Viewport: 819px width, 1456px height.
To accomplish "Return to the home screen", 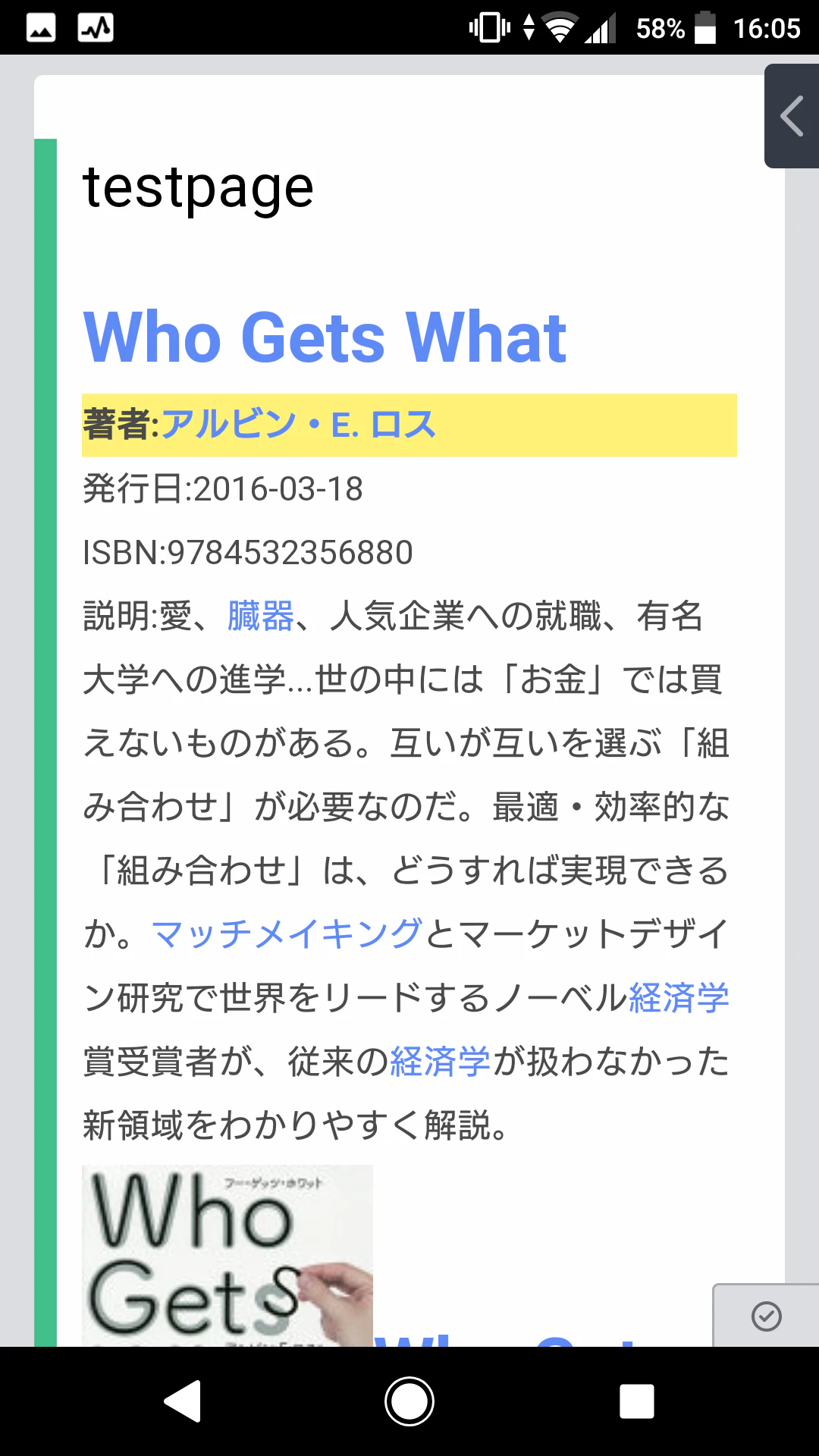I will click(409, 1401).
